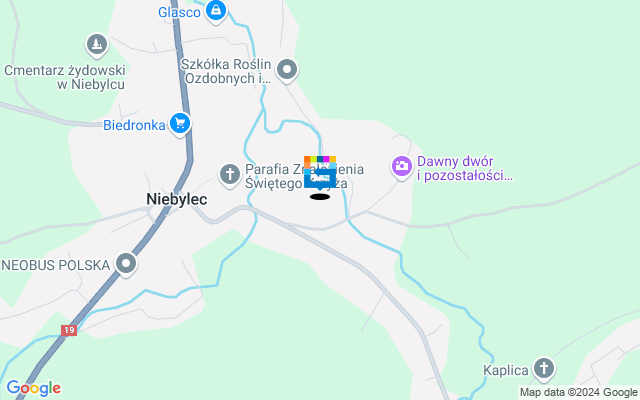The height and width of the screenshot is (400, 640).
Task: Open the Dawny dwór attraction pin
Action: [x=401, y=166]
